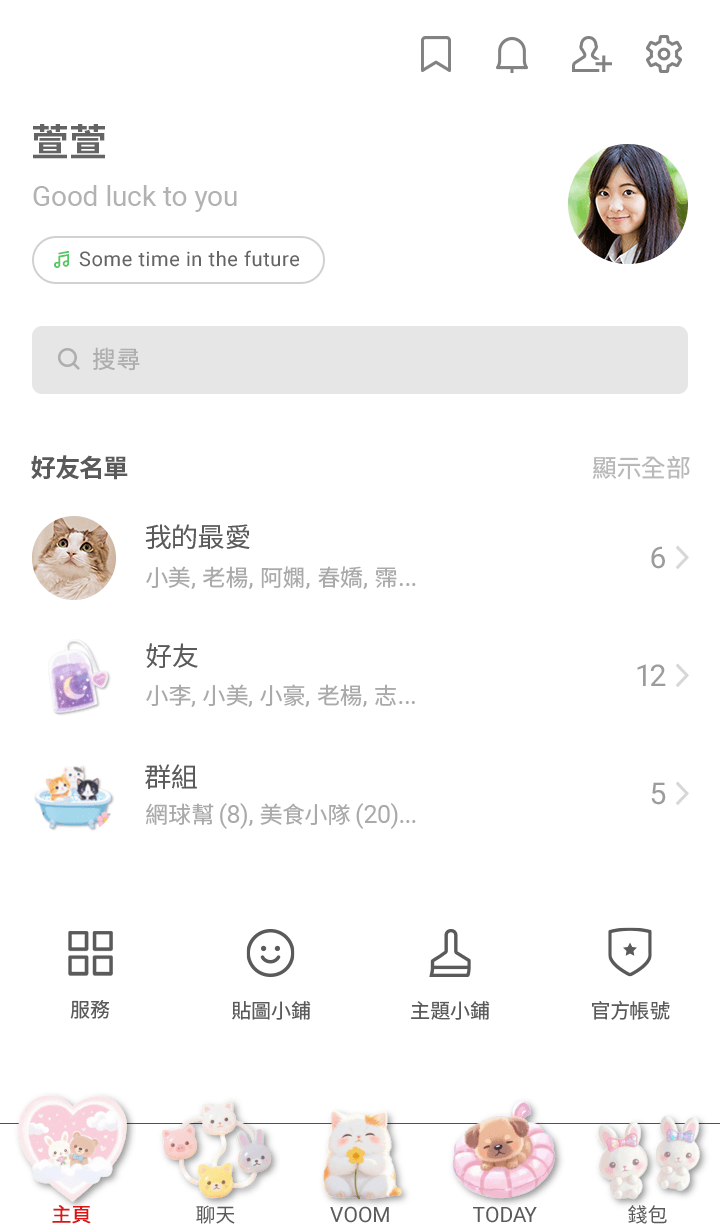720x1232 pixels.
Task: View 萱萱's profile photo
Action: 628,204
